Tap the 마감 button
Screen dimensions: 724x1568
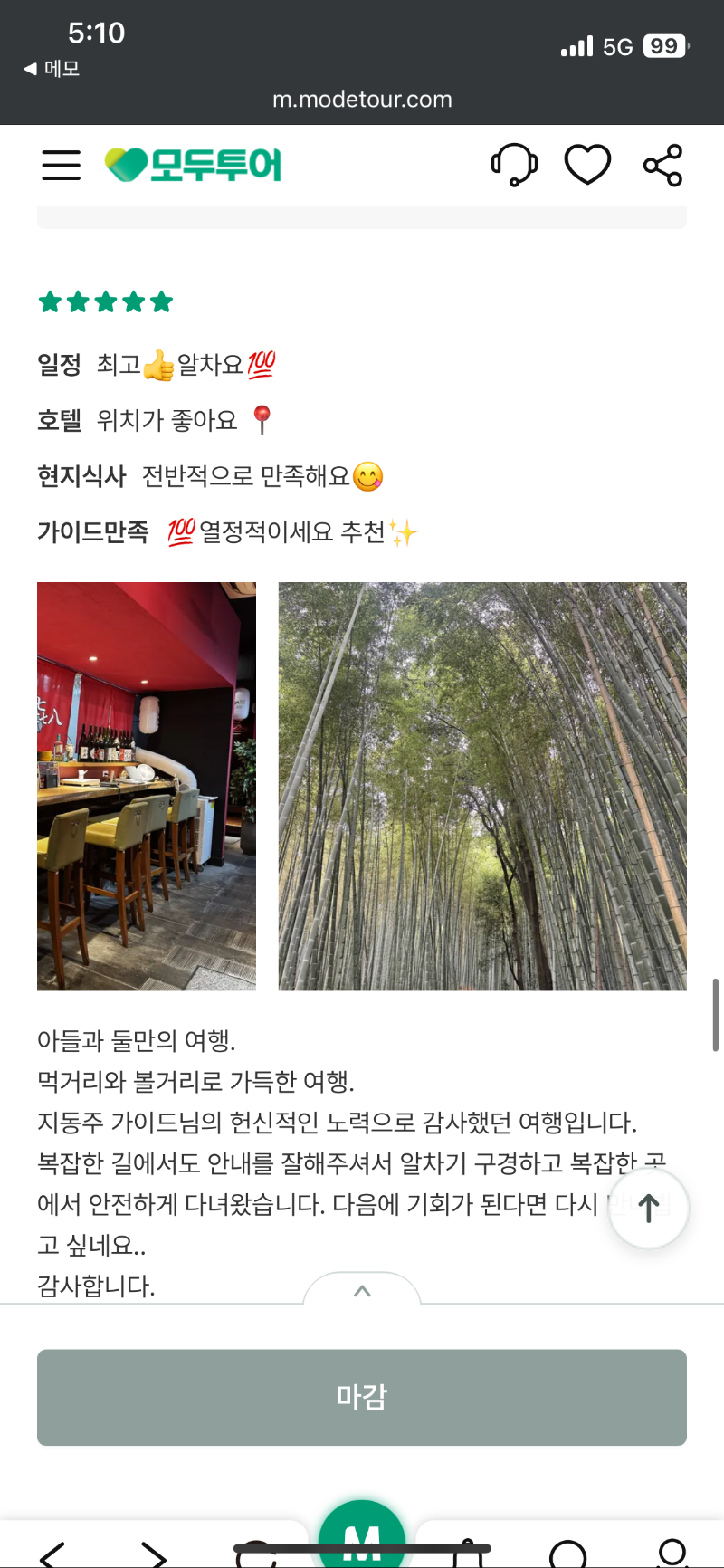[x=362, y=1397]
